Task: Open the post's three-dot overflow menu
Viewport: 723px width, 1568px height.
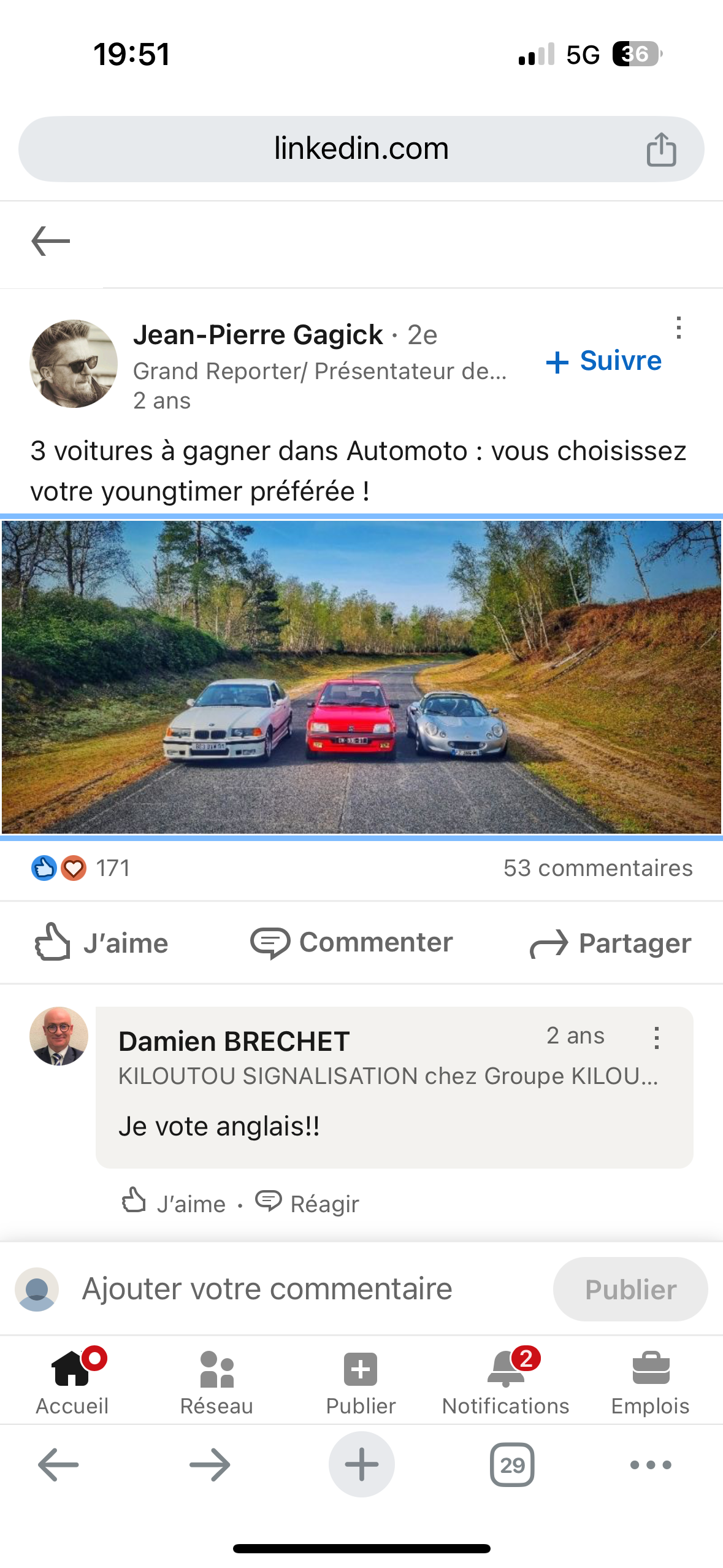Action: pos(678,328)
